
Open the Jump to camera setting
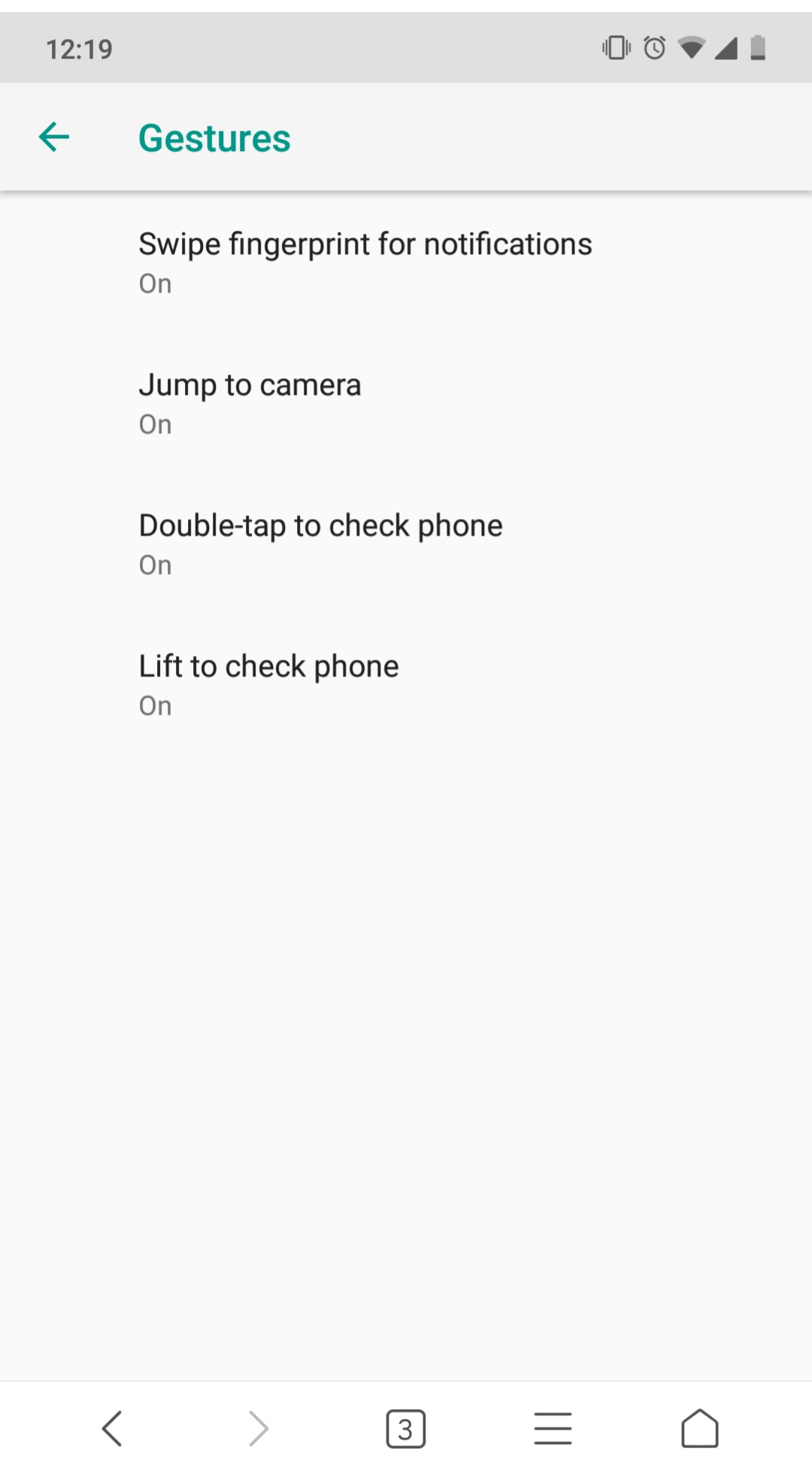click(250, 402)
